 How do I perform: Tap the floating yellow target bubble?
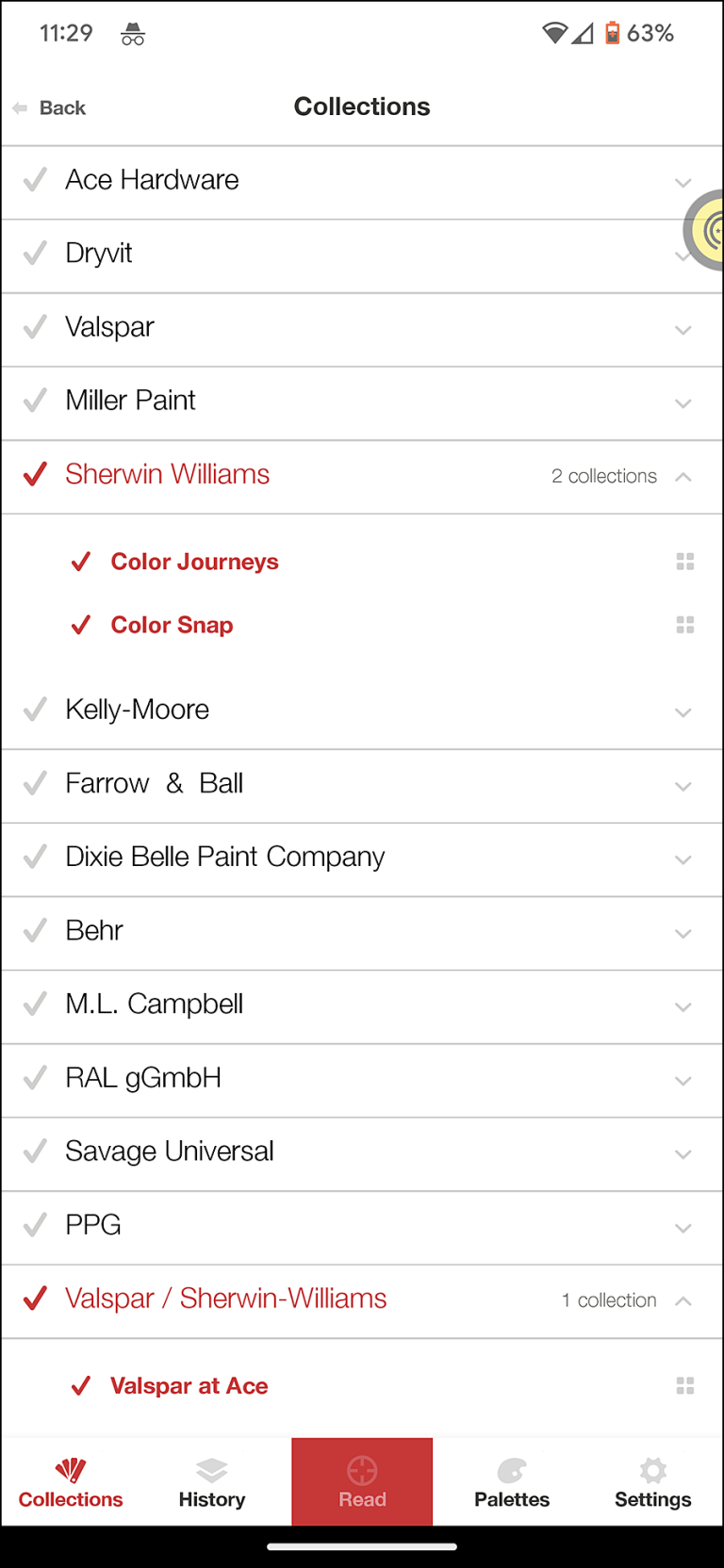click(x=709, y=230)
